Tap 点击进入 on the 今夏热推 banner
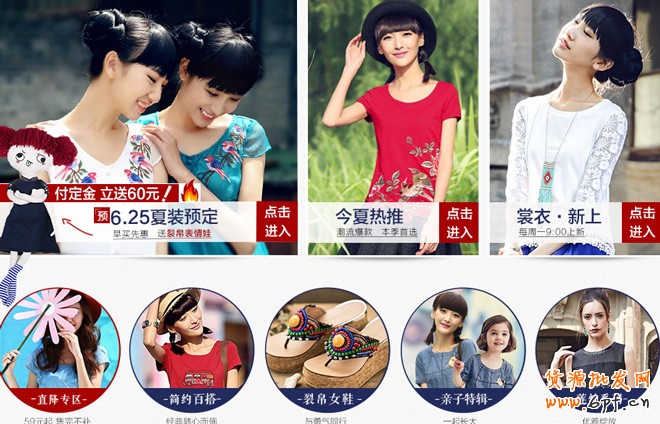This screenshot has width=660, height=424. point(459,222)
